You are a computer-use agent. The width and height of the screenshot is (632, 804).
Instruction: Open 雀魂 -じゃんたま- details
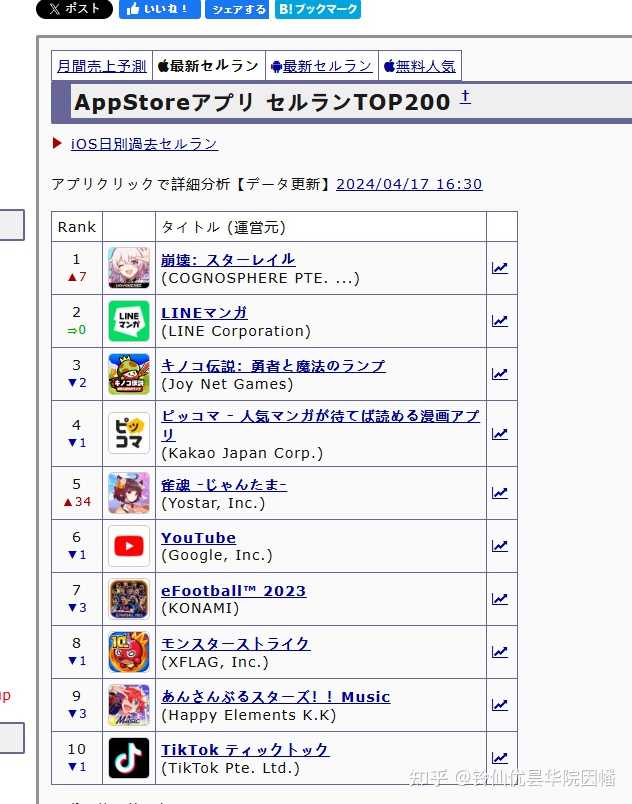pos(224,485)
